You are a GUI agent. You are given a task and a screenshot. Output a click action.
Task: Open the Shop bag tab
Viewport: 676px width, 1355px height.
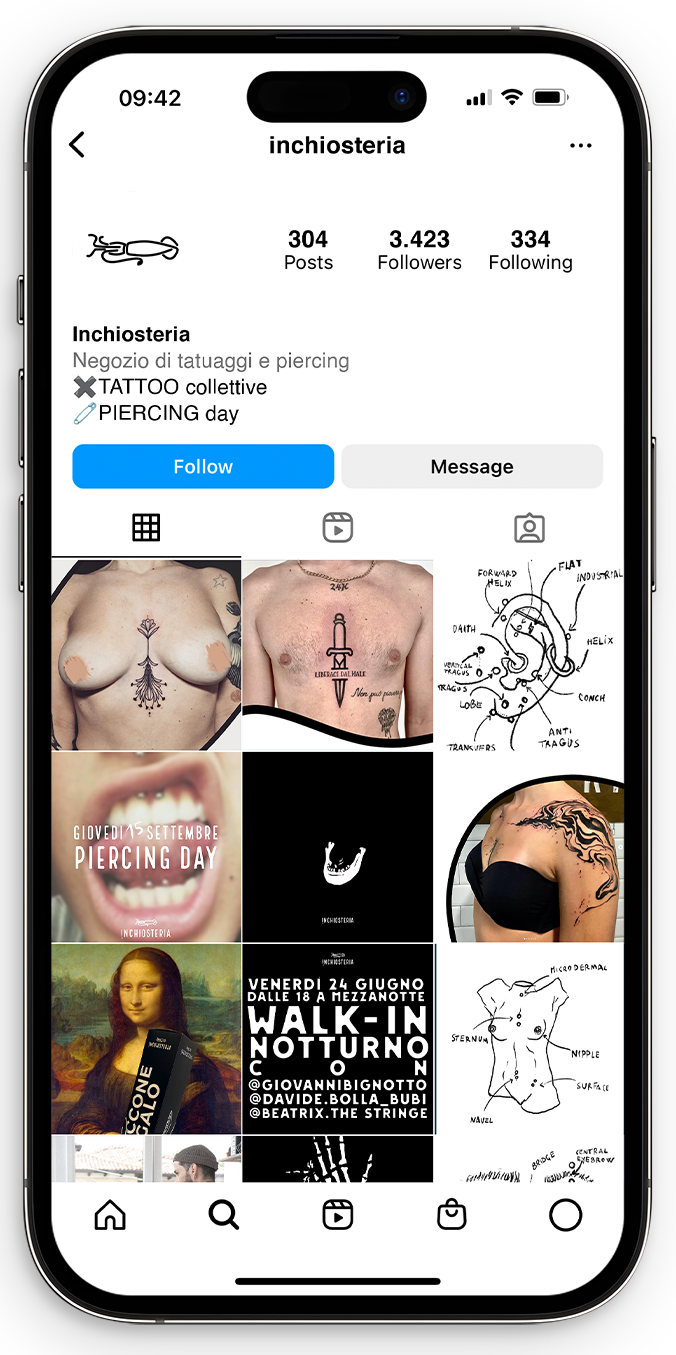click(x=452, y=1215)
